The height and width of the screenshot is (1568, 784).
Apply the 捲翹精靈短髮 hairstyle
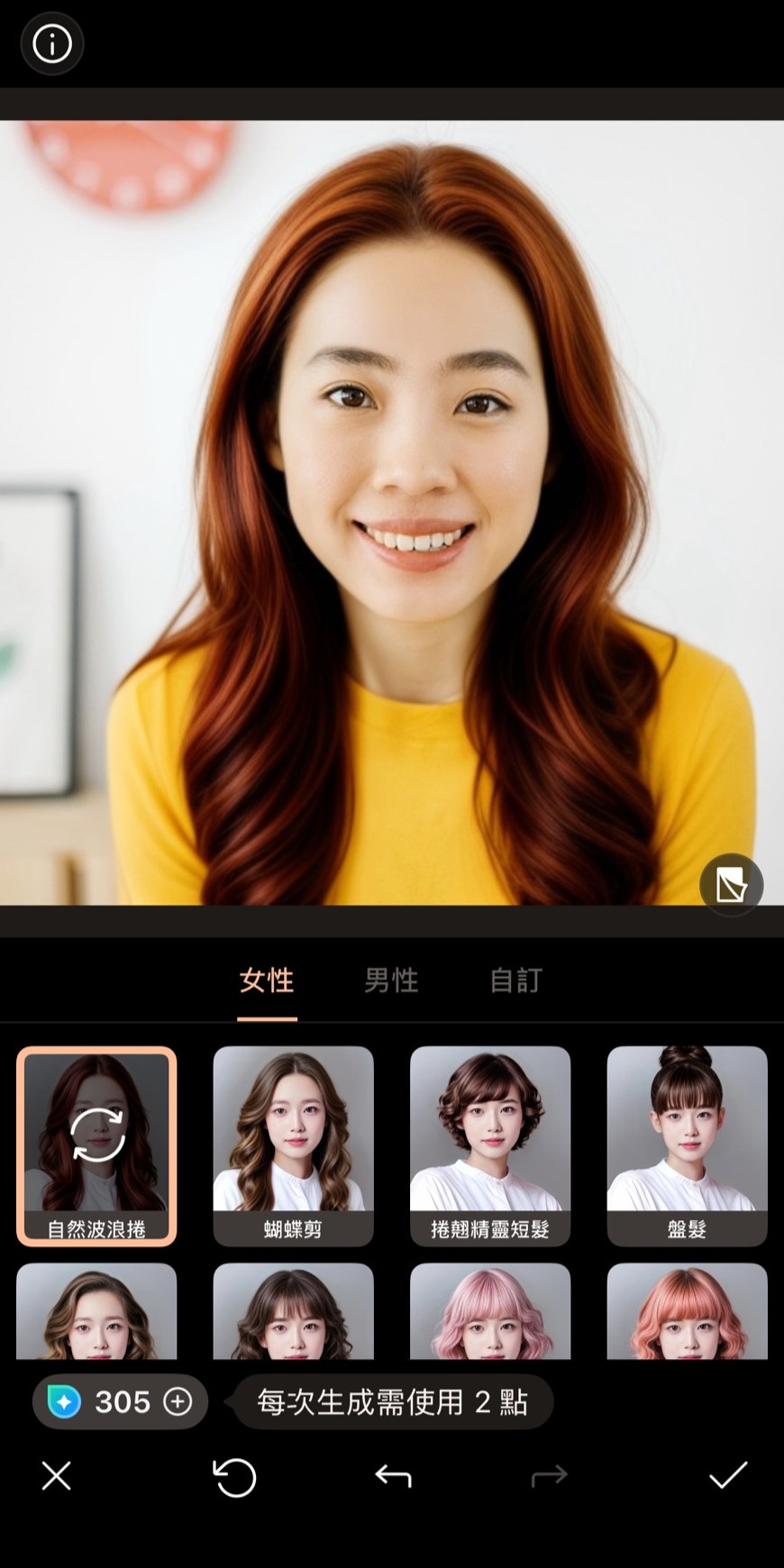point(489,1144)
